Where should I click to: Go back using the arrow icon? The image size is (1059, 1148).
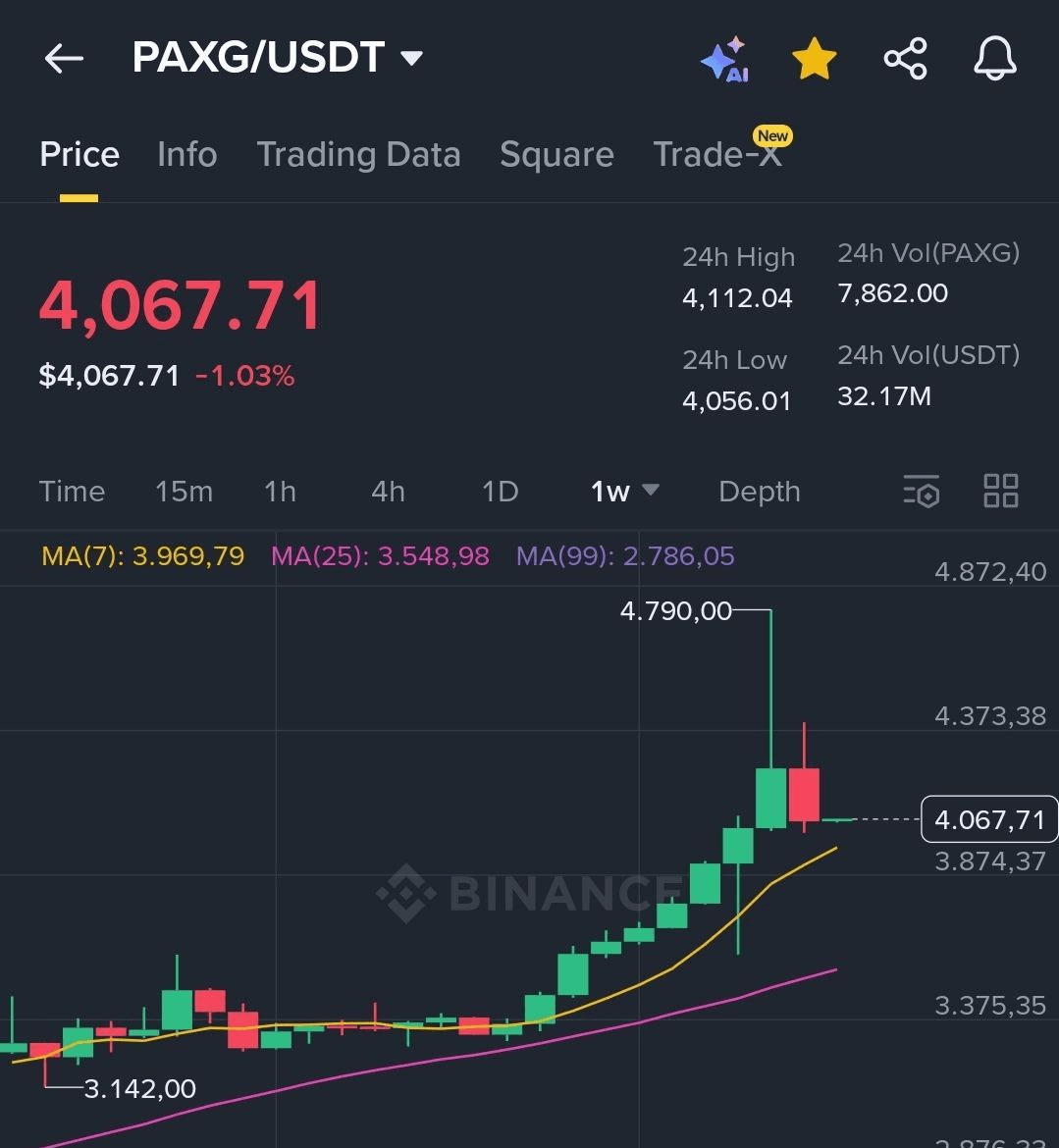click(64, 59)
